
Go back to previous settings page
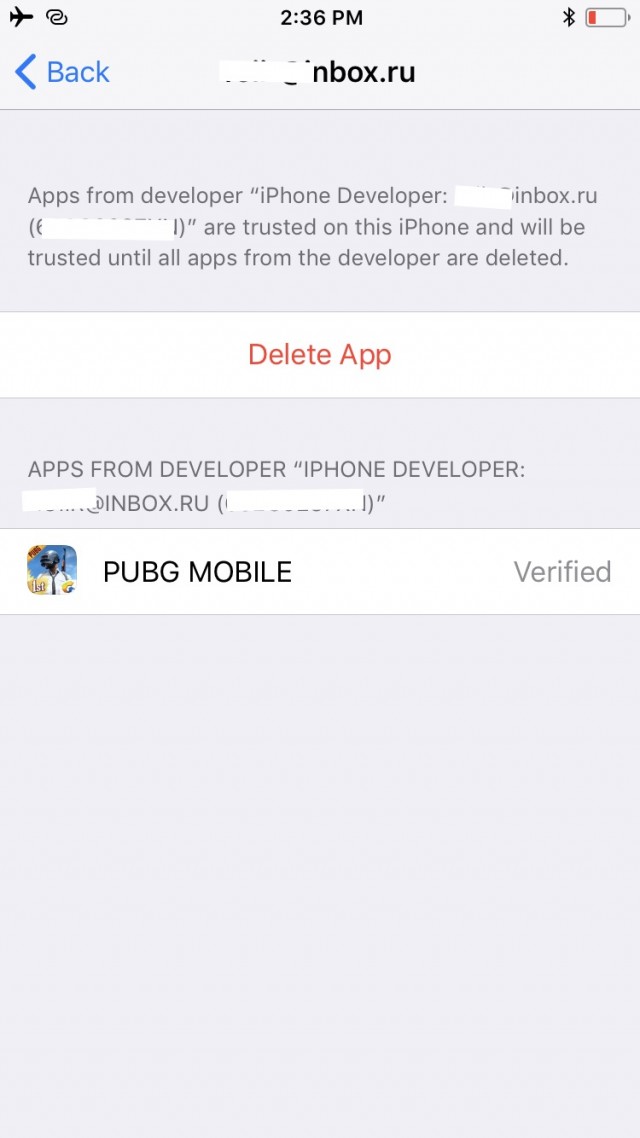pyautogui.click(x=62, y=72)
